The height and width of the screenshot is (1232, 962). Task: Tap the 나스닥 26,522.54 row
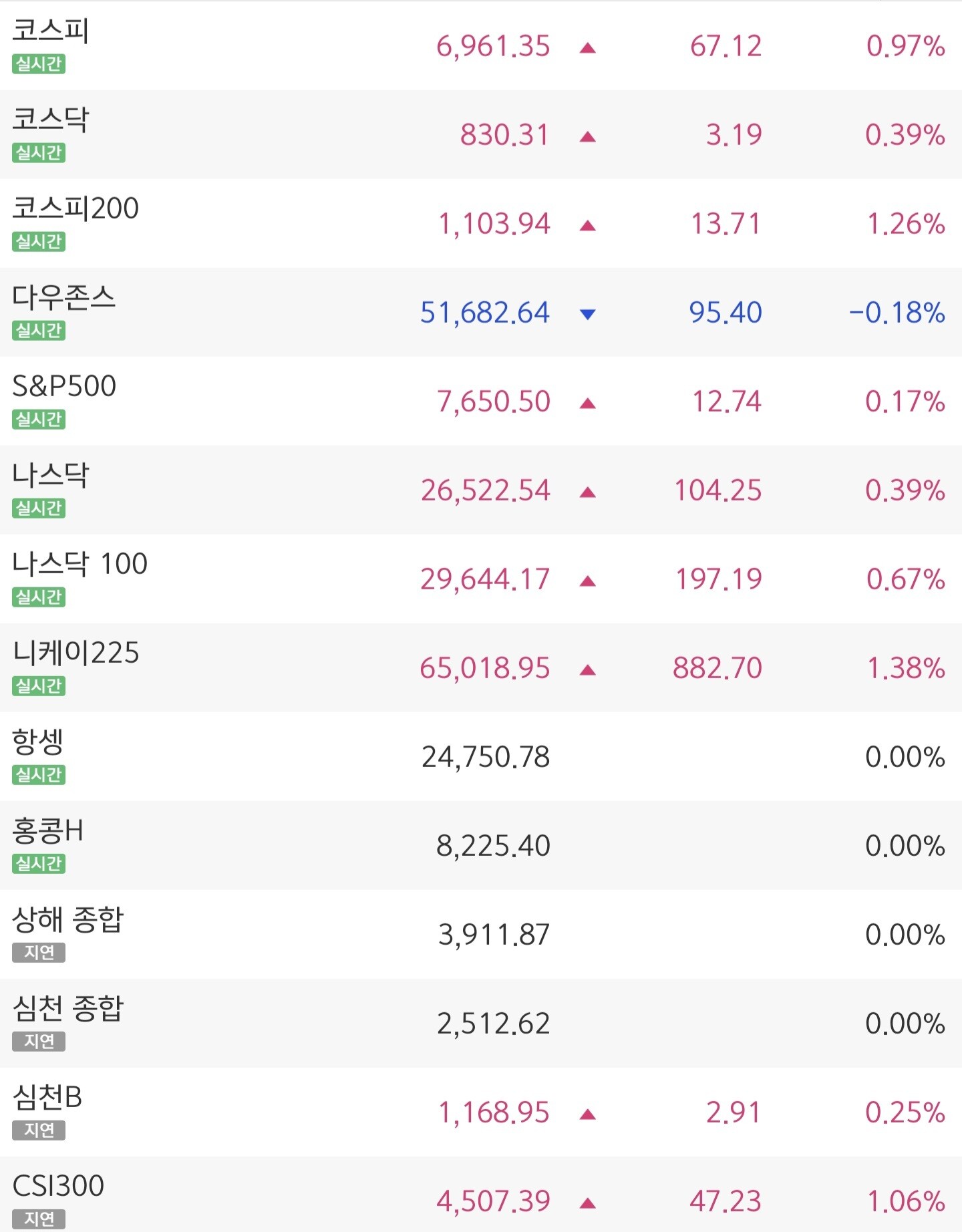pyautogui.click(x=481, y=490)
